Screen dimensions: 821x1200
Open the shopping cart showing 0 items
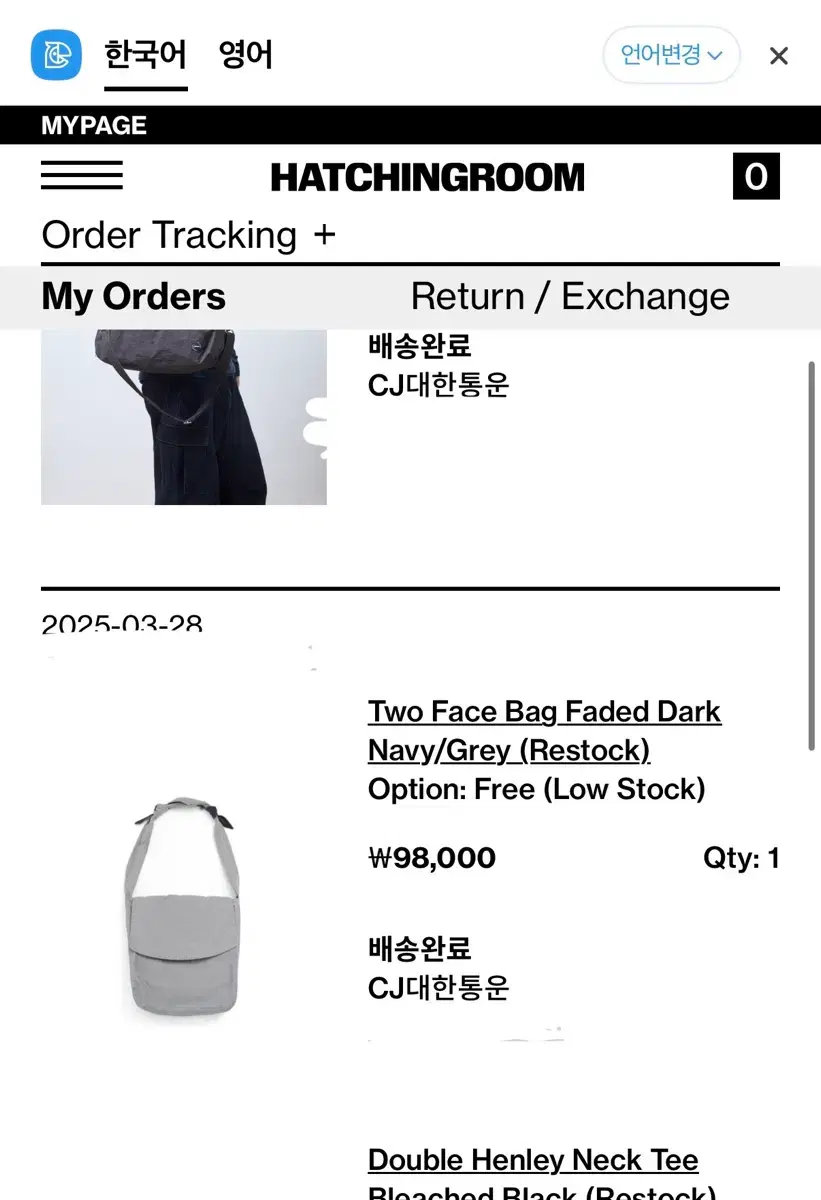click(x=757, y=177)
